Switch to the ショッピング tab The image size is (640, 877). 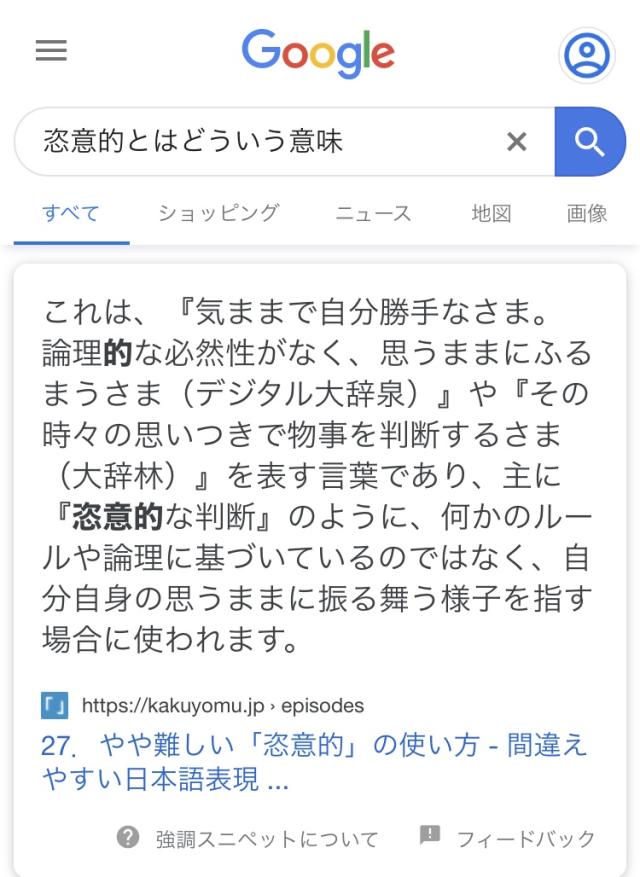(218, 213)
